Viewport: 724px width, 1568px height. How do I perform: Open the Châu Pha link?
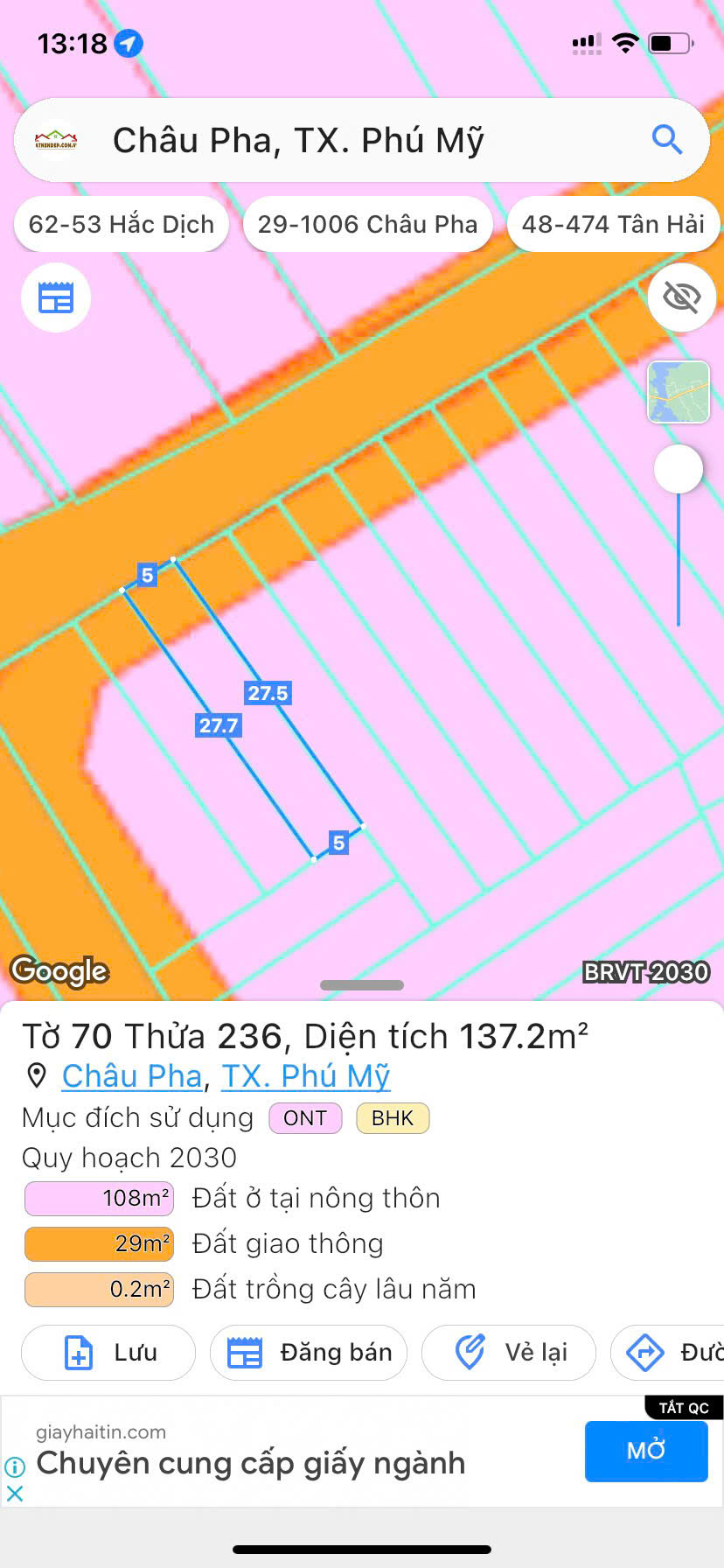[132, 1076]
